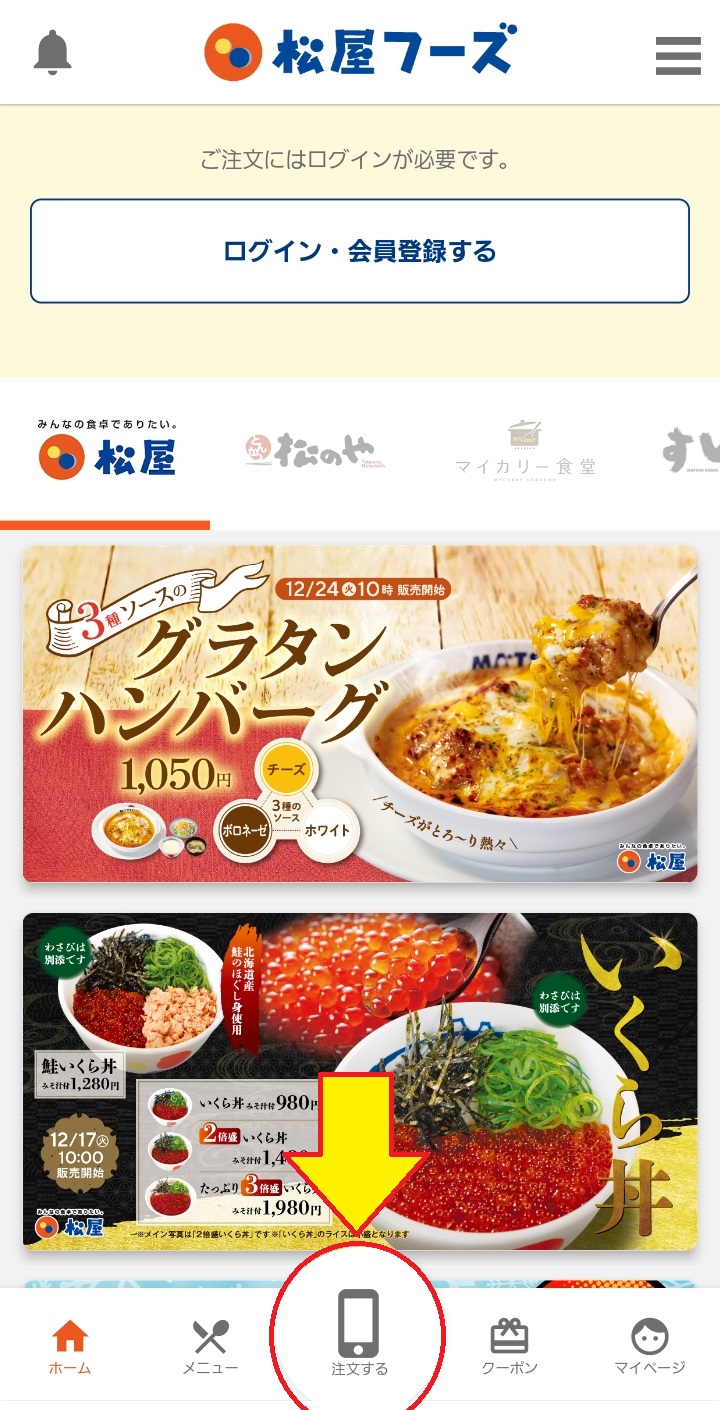Switch to マイカリー食堂 brand tab
The height and width of the screenshot is (1410, 720).
(525, 450)
